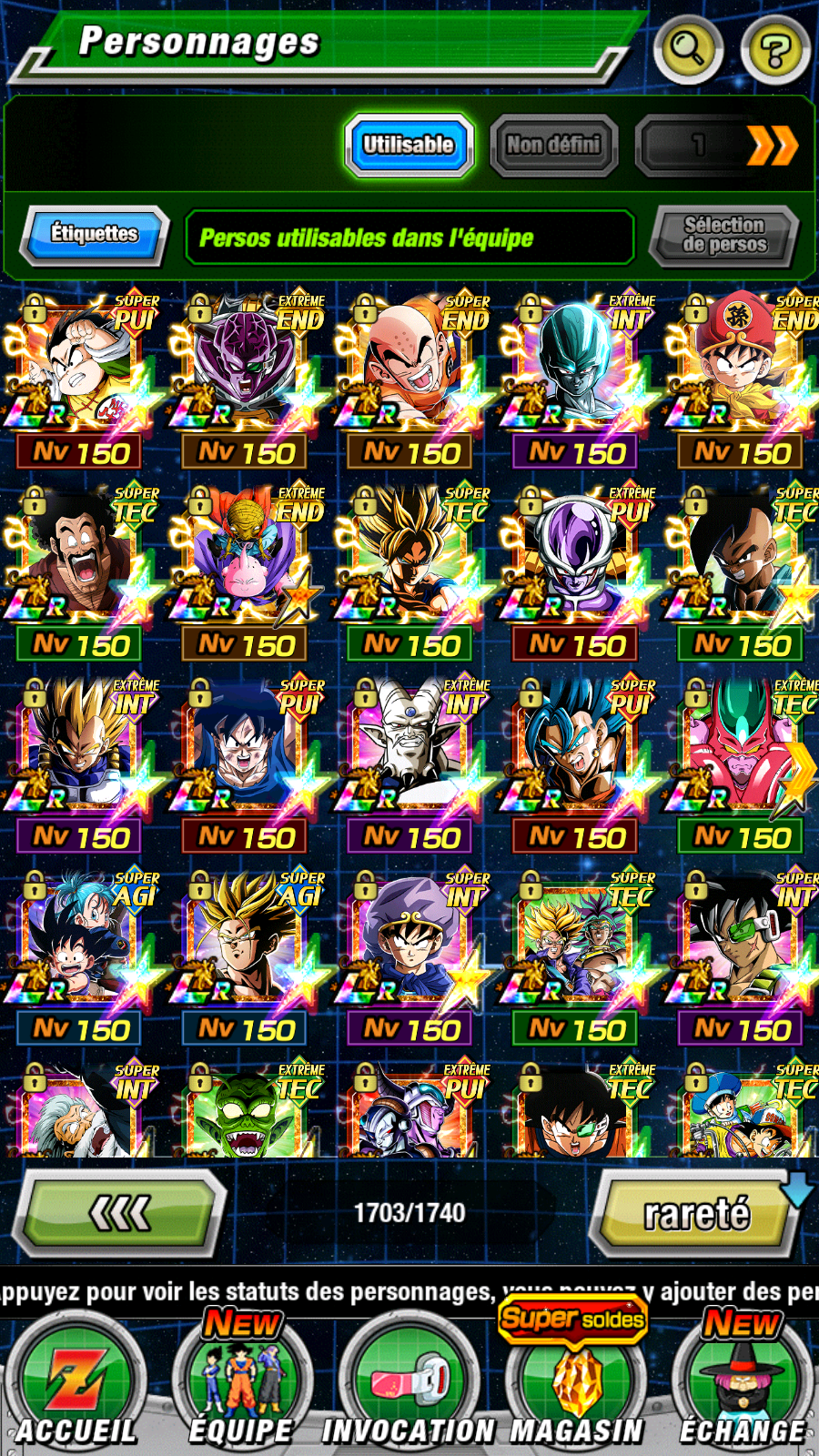Go to the Accueil home tab

click(76, 1384)
